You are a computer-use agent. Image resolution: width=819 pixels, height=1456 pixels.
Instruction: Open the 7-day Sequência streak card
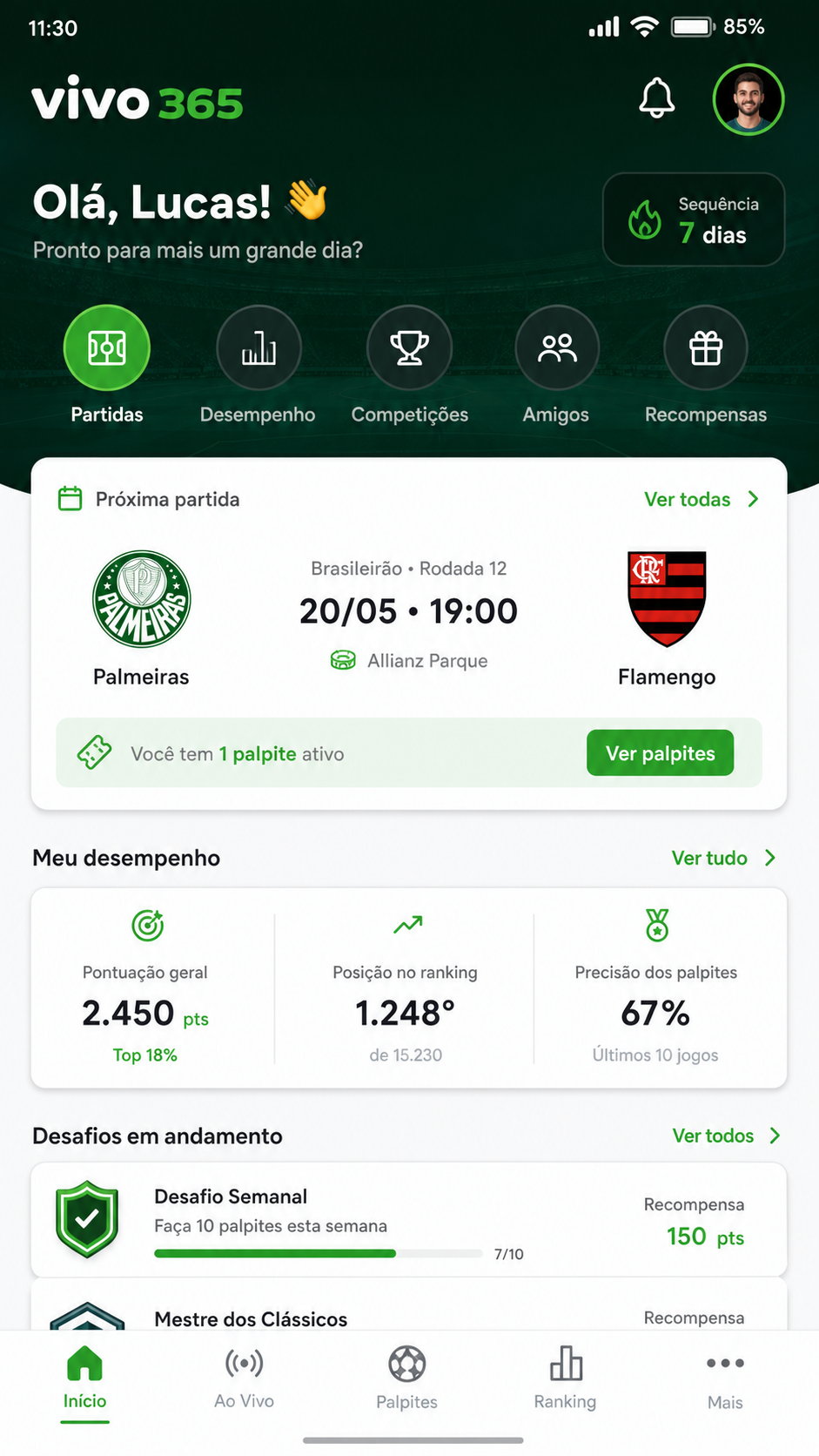coord(694,219)
